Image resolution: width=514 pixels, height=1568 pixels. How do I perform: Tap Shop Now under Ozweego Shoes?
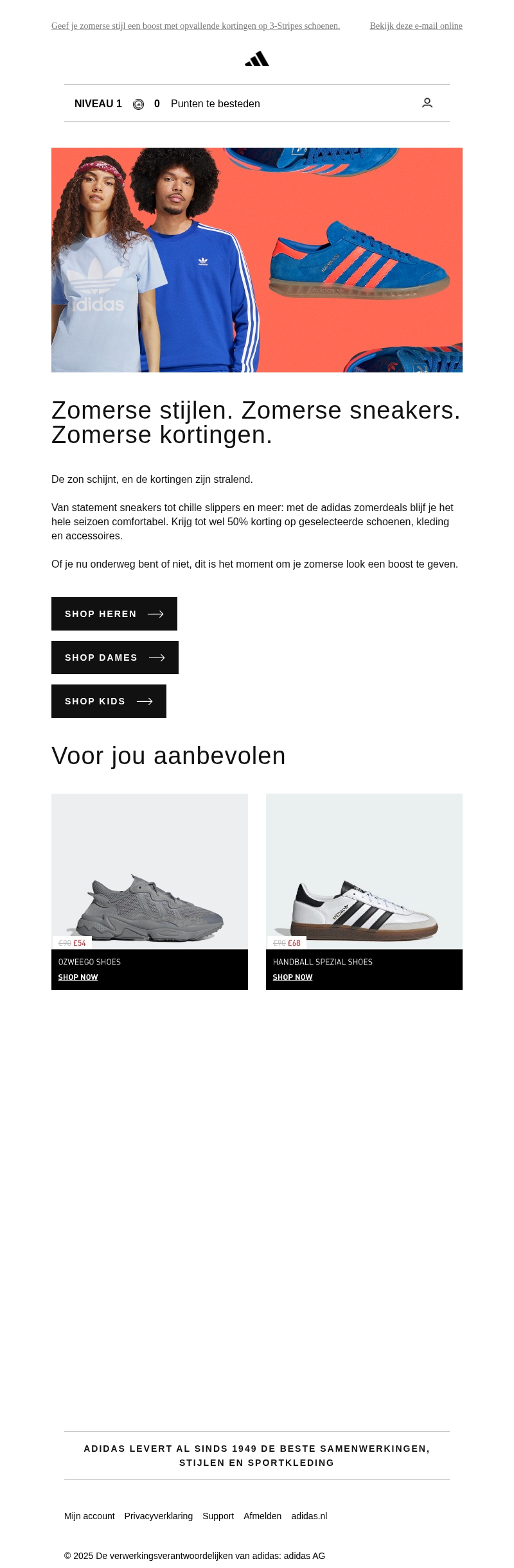tap(78, 977)
